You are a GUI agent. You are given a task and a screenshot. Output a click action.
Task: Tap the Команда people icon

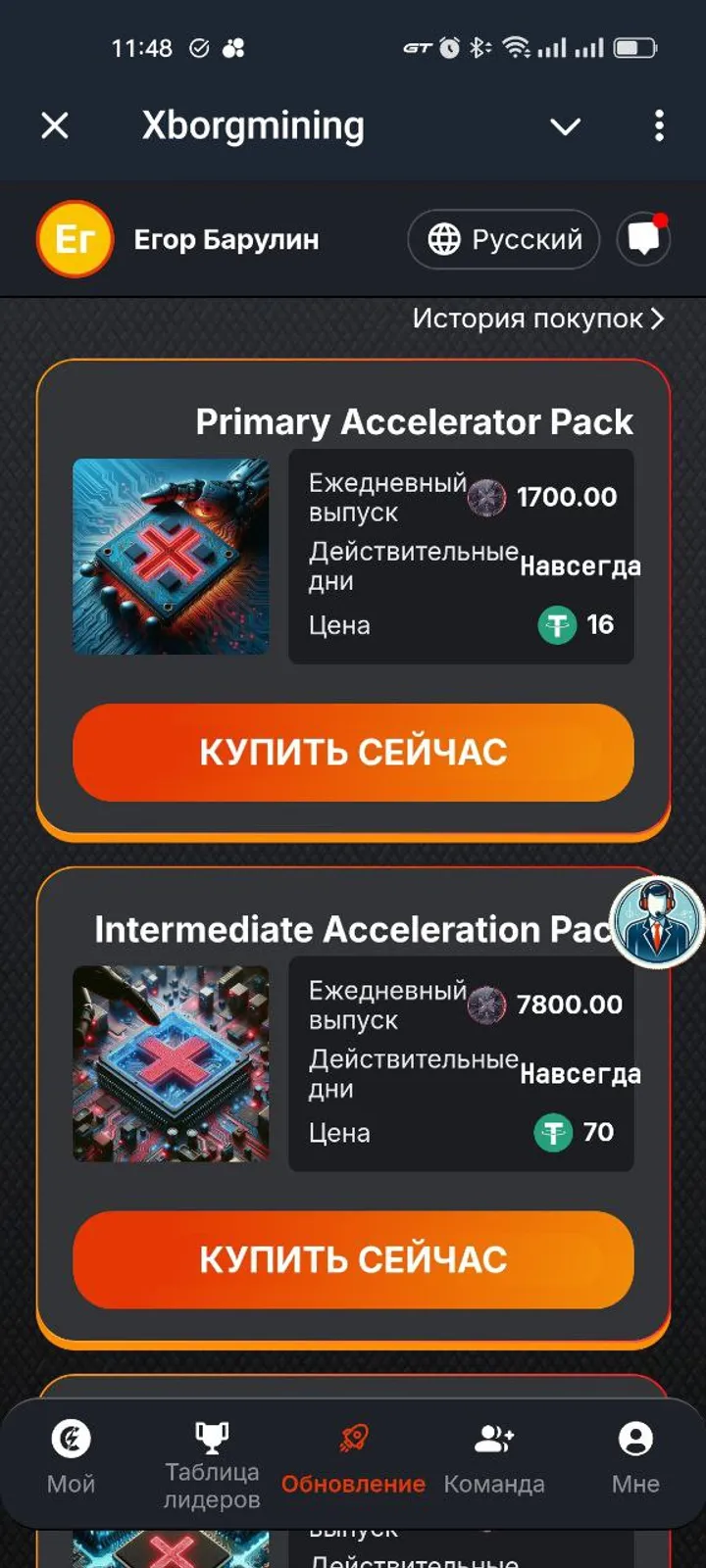(x=495, y=1438)
